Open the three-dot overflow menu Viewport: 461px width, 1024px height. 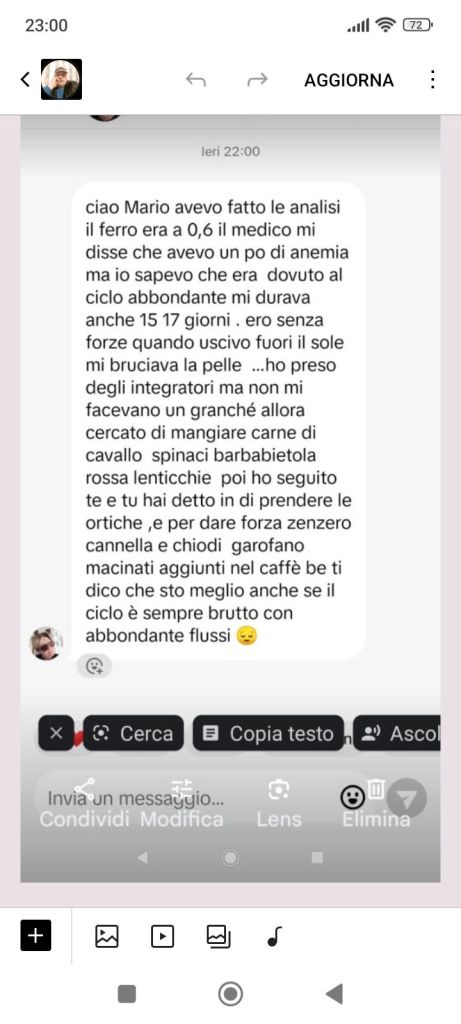[432, 80]
